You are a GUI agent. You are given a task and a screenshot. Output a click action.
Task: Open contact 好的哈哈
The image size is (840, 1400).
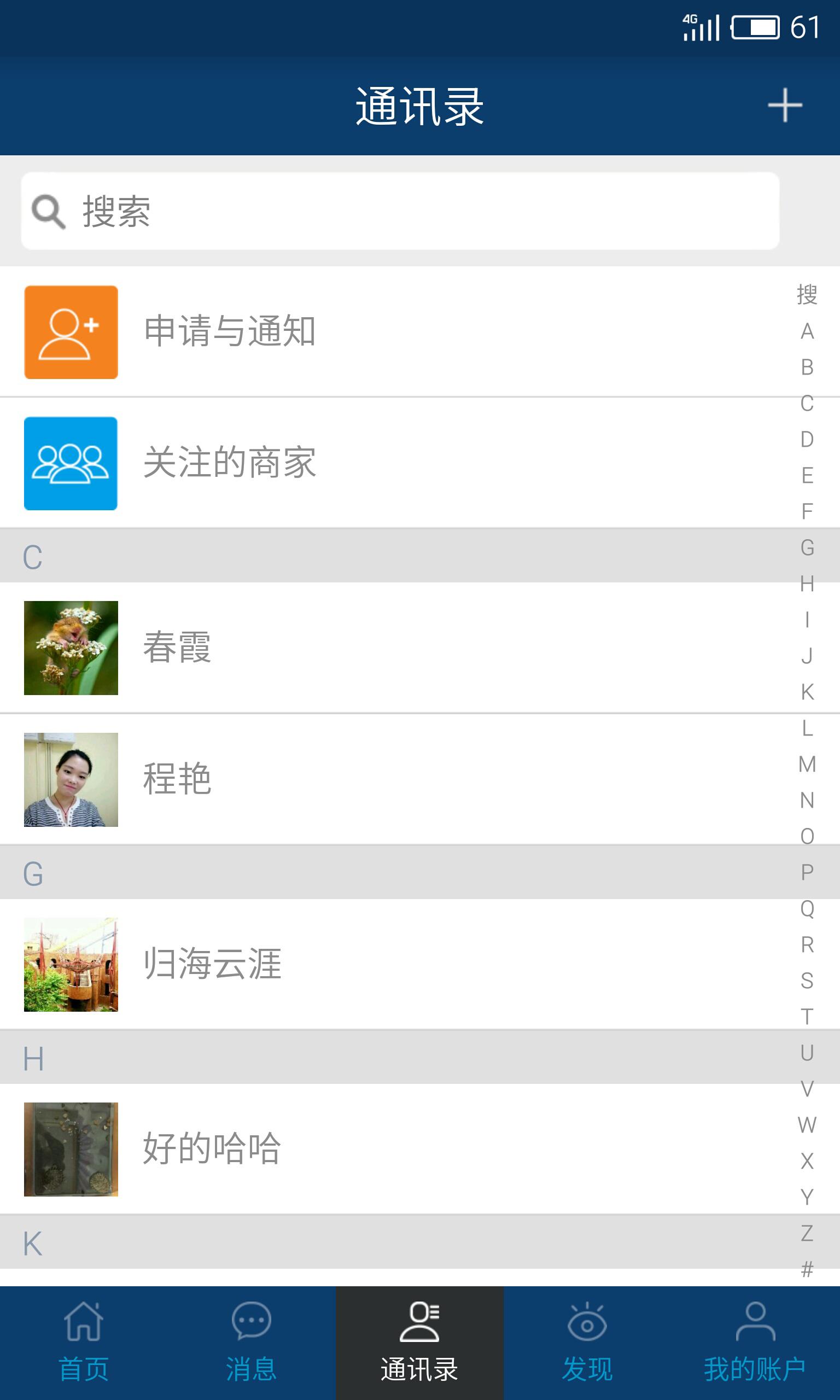[396, 1149]
